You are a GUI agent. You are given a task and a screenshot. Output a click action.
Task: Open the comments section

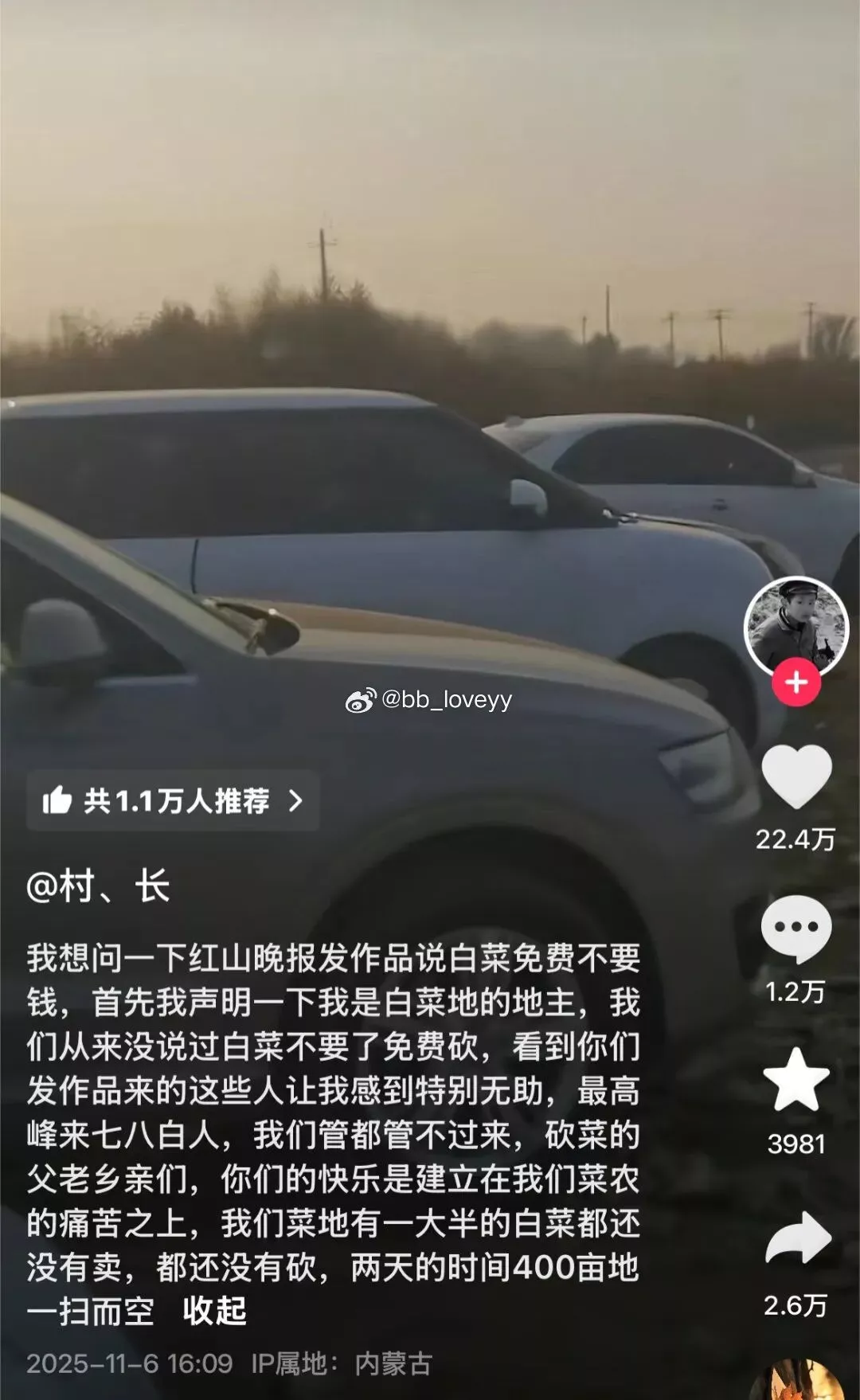[x=796, y=929]
